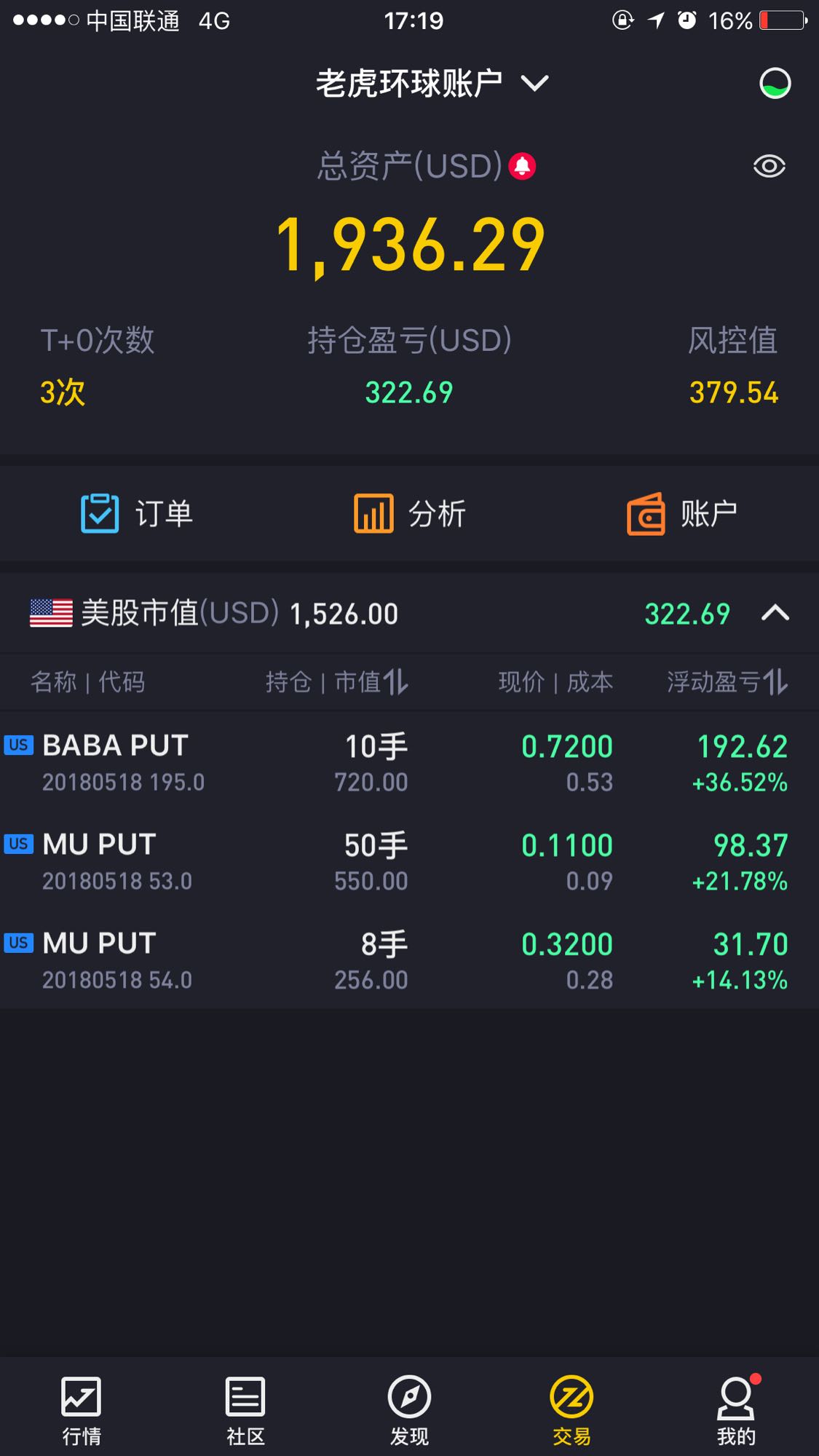
Task: Open the MU PUT 54.0 position
Action: point(409,961)
